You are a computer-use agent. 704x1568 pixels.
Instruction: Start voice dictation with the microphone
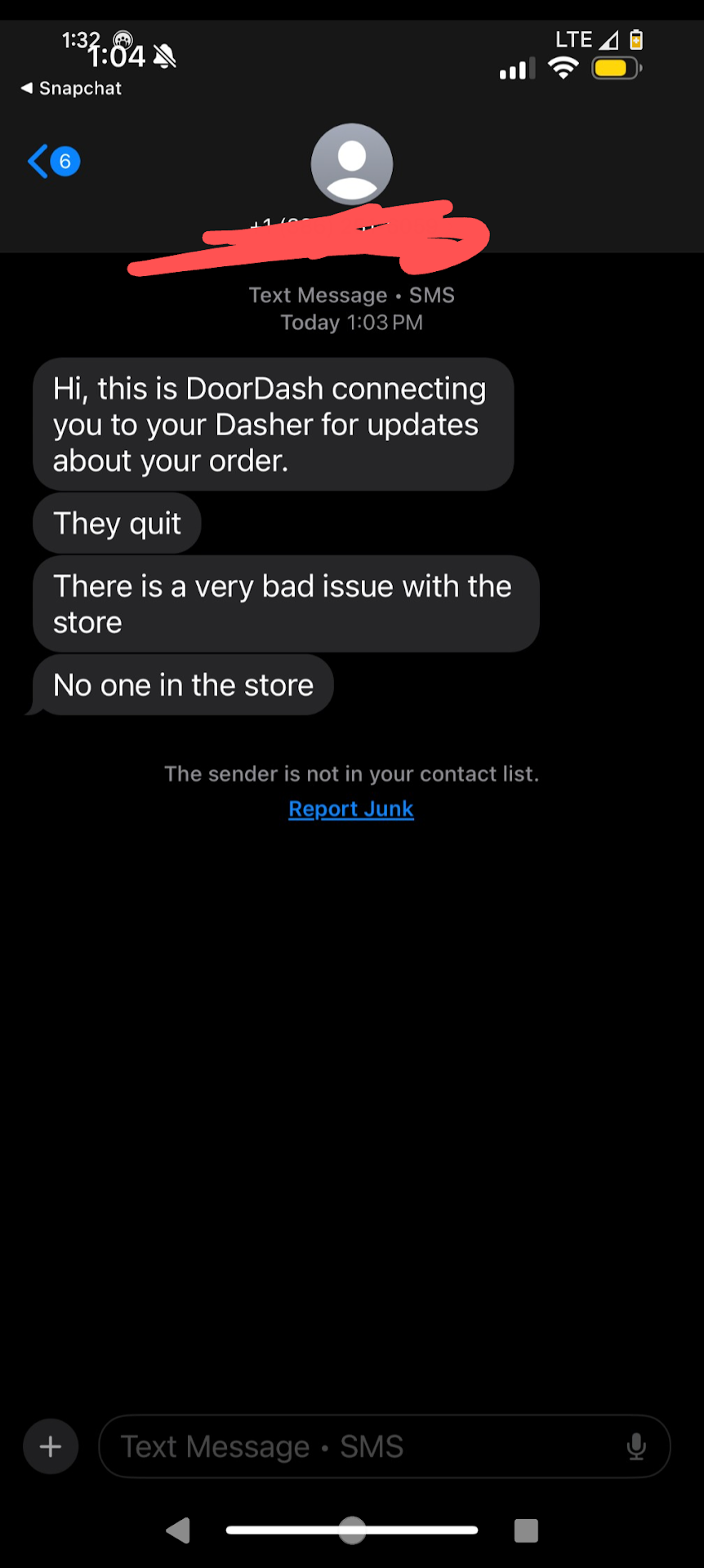636,1446
